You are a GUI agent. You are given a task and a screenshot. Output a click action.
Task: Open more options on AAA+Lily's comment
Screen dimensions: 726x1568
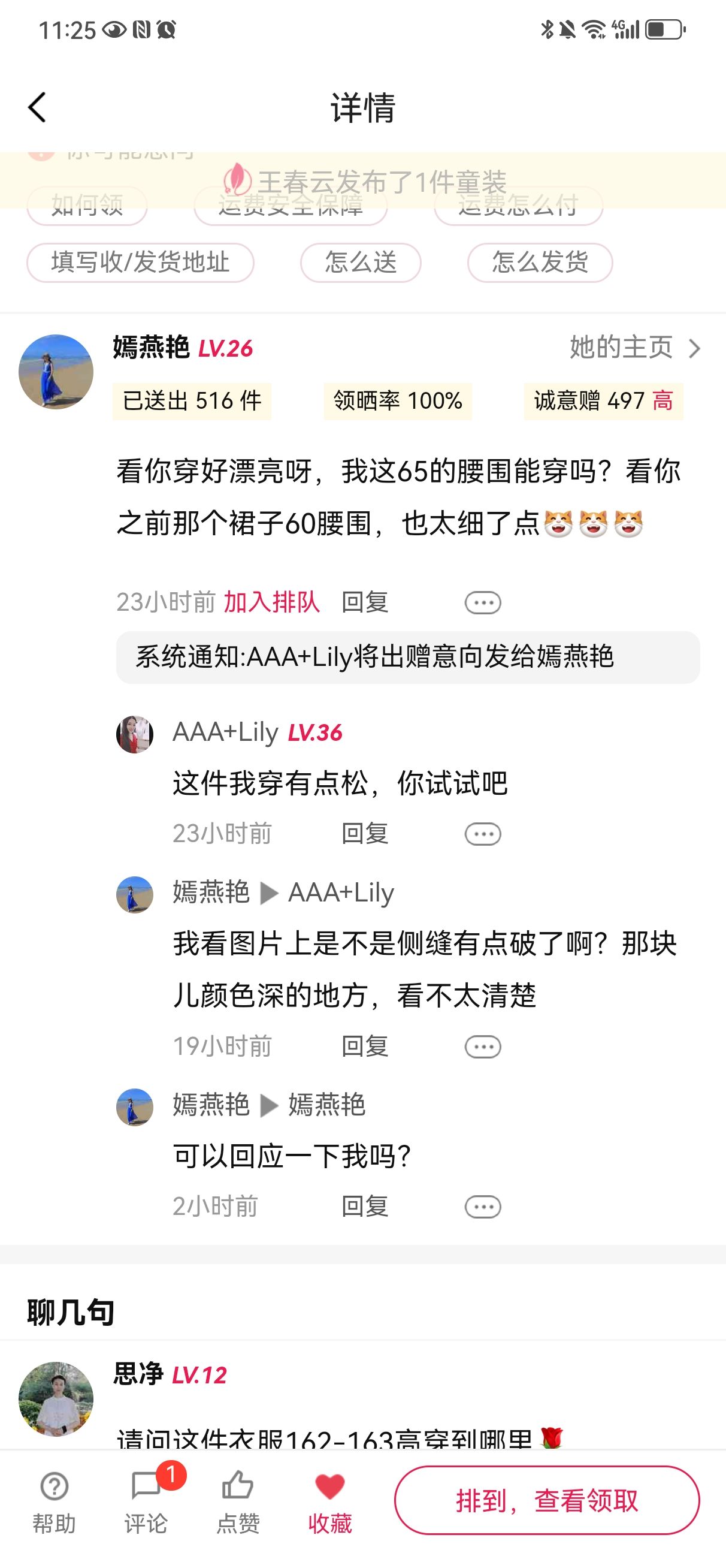483,834
